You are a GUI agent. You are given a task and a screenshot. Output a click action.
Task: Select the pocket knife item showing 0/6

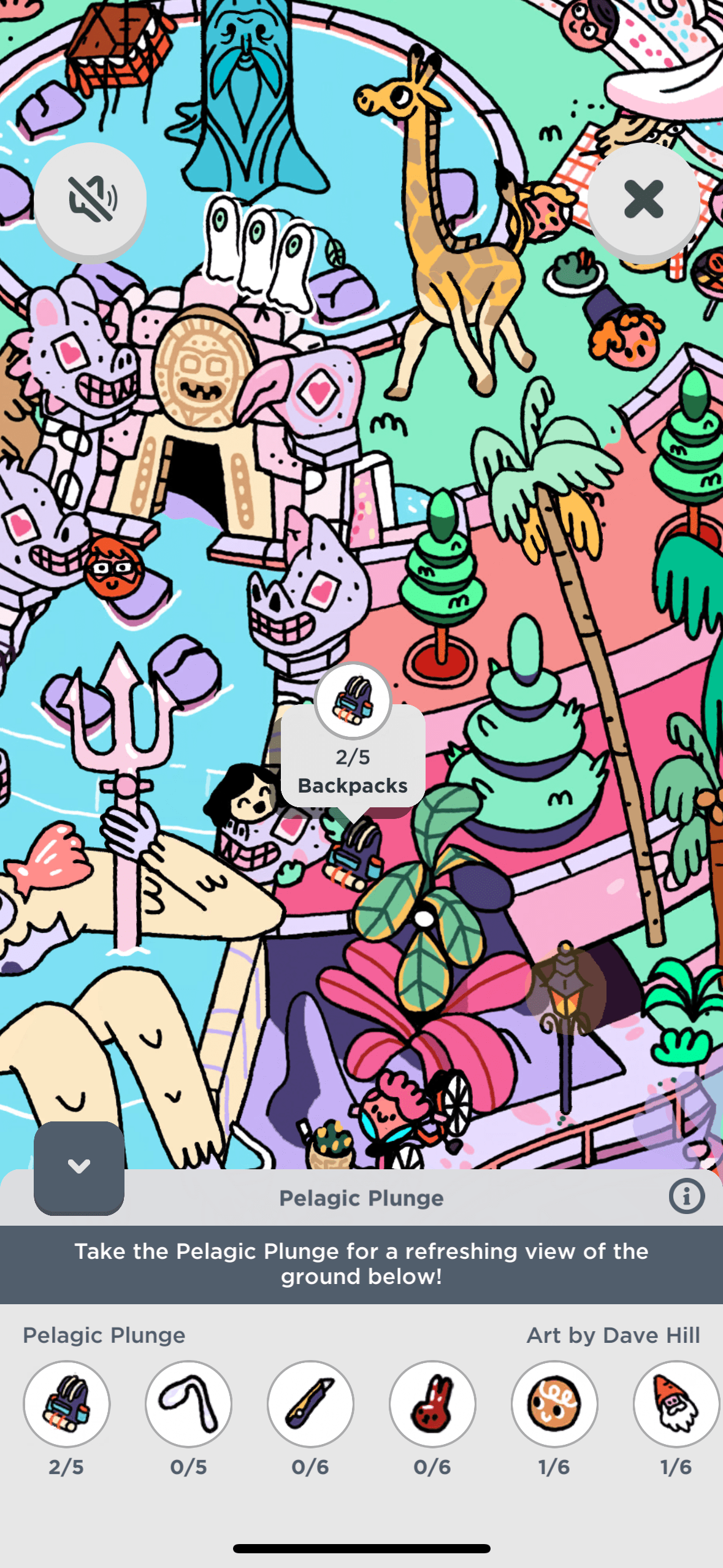(x=310, y=1403)
